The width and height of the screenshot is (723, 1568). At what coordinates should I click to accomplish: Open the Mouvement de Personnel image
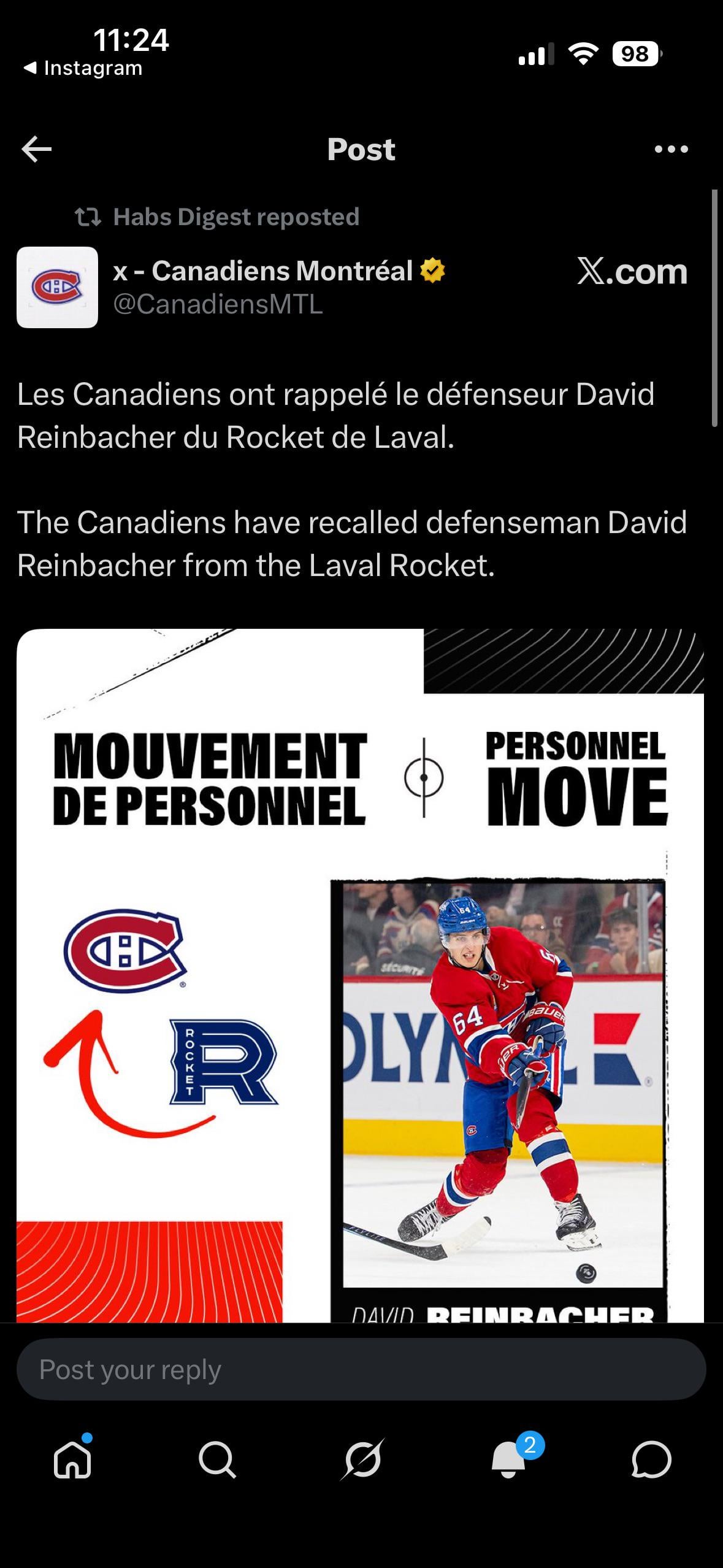pyautogui.click(x=360, y=975)
